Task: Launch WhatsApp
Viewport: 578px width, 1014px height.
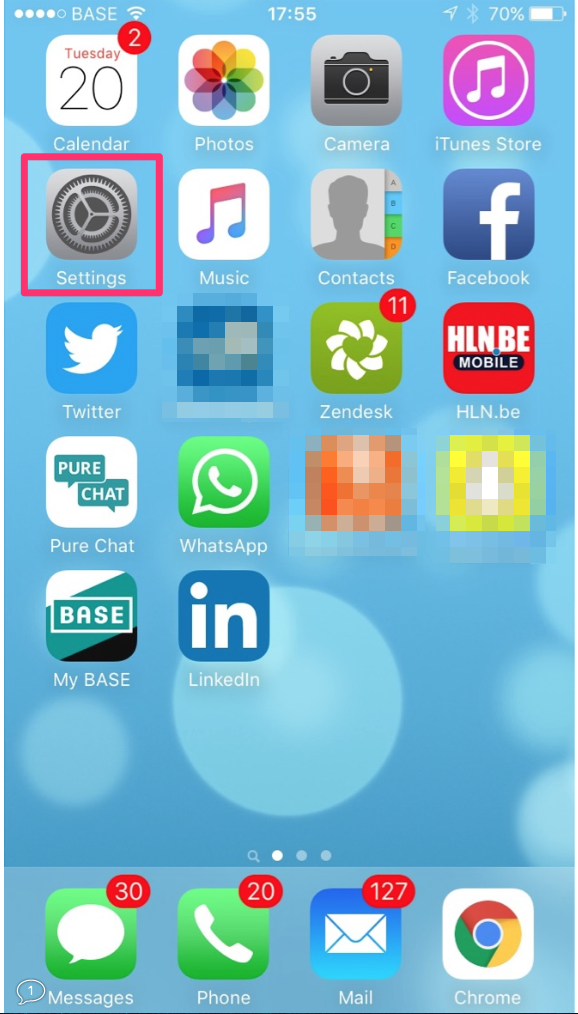Action: [x=224, y=482]
